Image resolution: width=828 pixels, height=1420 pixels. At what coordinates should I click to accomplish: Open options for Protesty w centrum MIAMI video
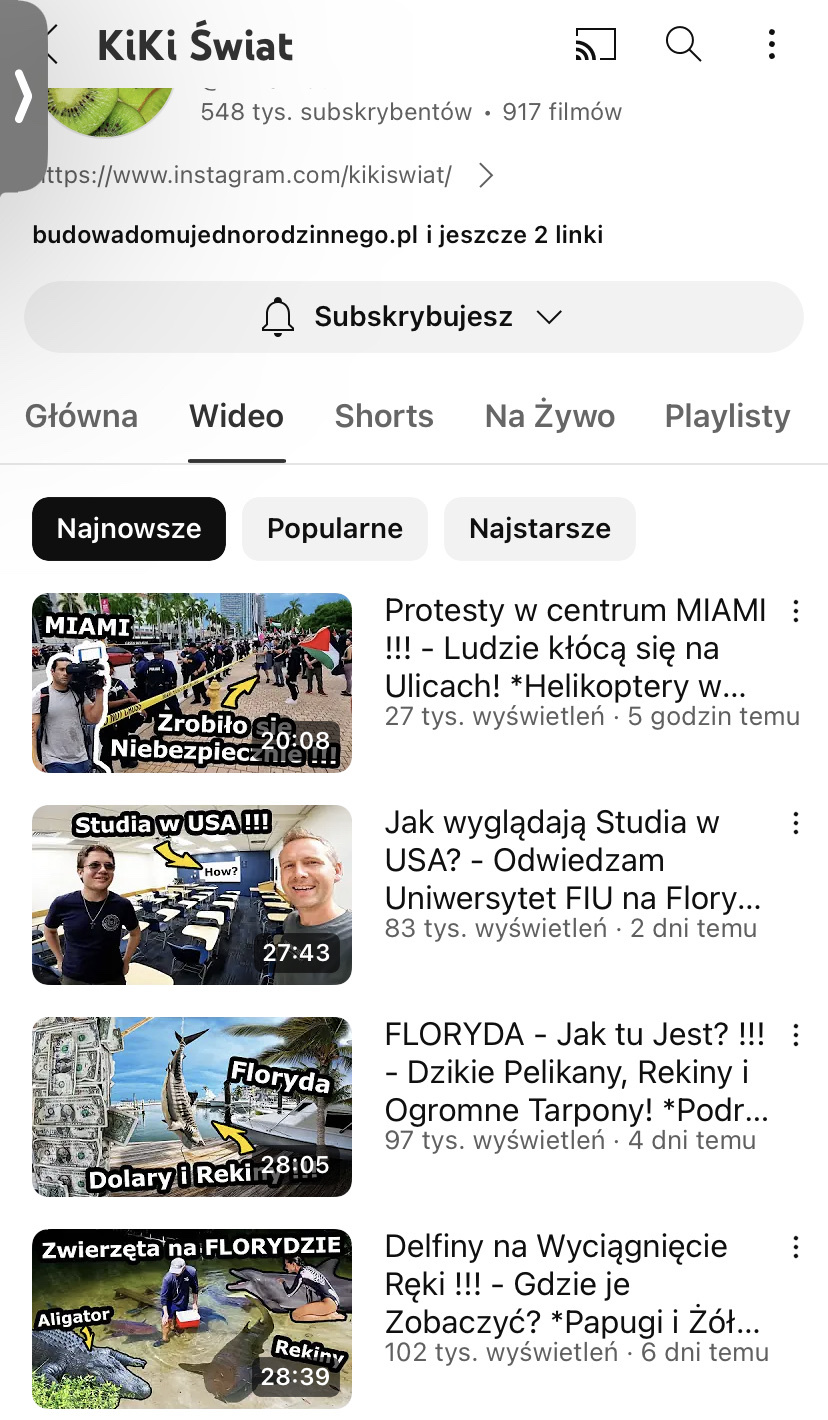[x=796, y=611]
